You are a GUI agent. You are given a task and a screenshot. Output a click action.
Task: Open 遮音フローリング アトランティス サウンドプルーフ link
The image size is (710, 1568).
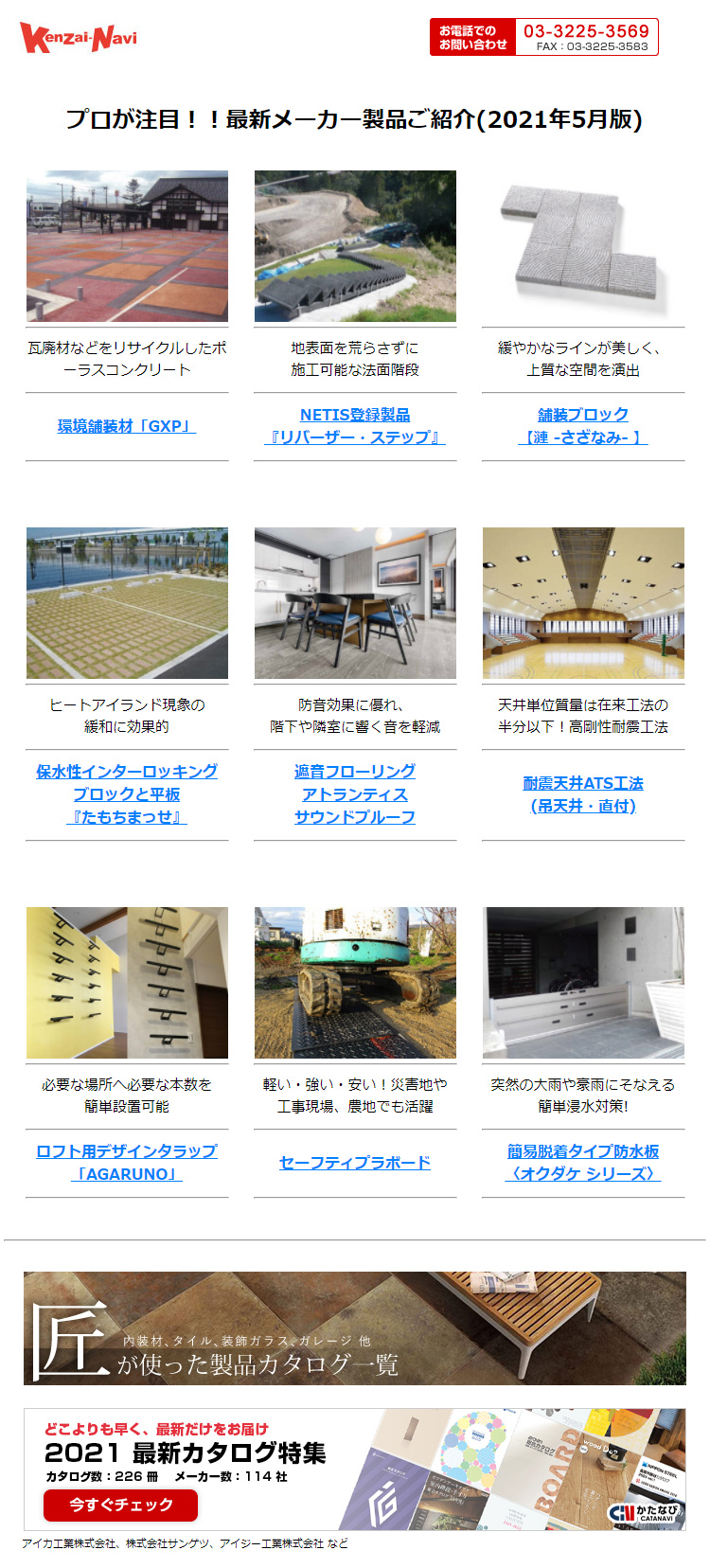click(x=355, y=794)
